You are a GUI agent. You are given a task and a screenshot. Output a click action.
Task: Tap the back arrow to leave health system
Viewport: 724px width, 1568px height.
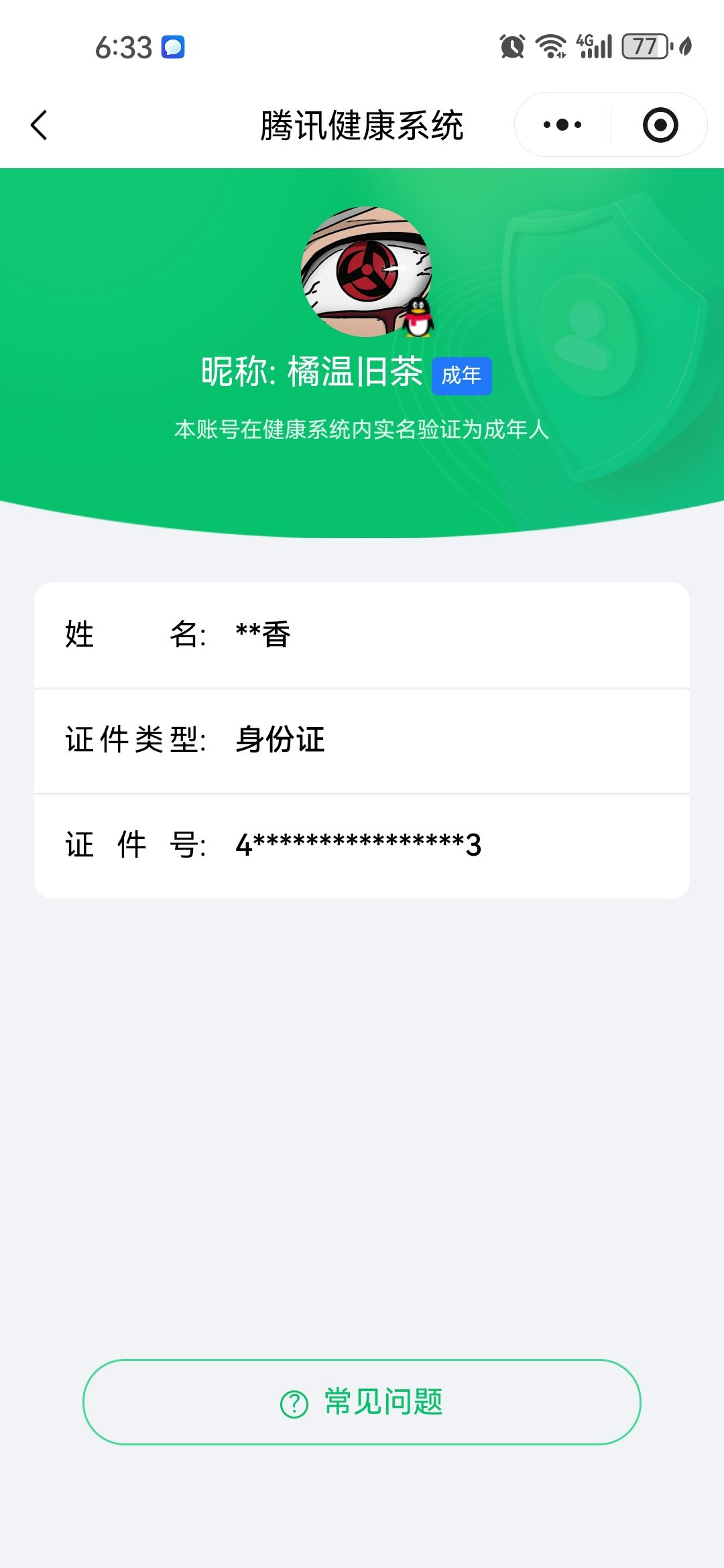click(x=38, y=126)
